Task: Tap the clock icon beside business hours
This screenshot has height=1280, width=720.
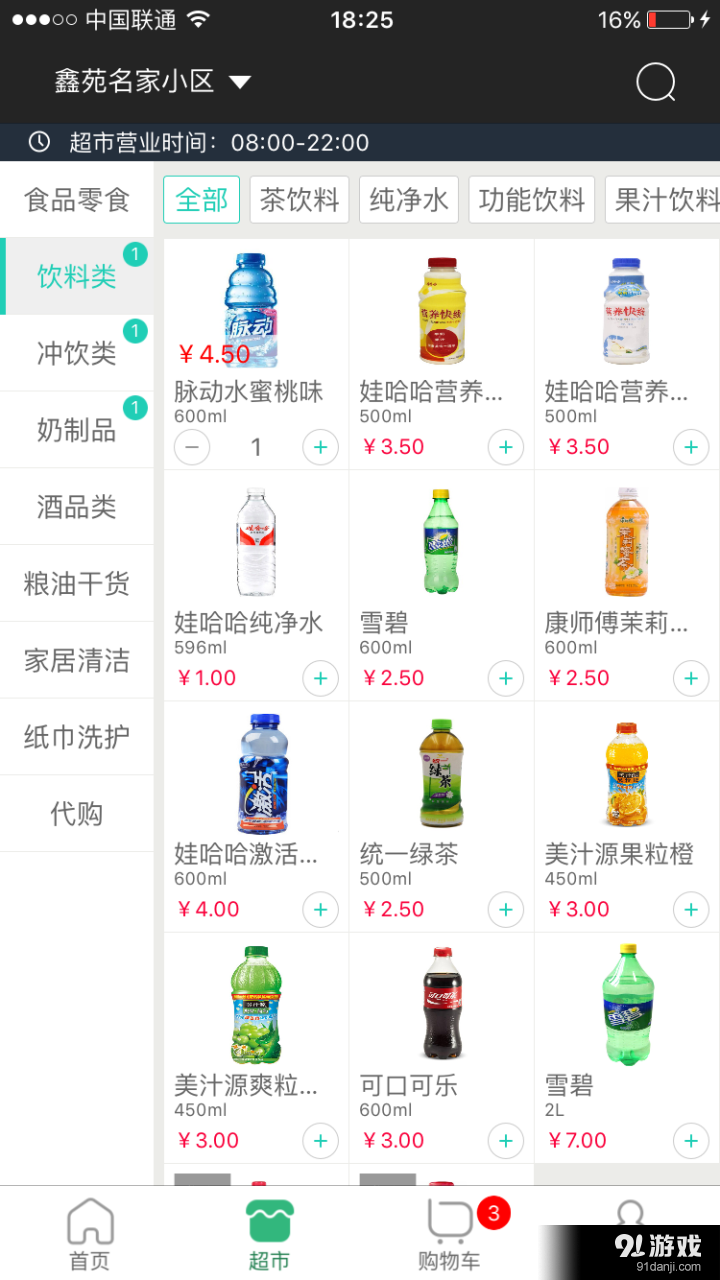Action: coord(38,142)
